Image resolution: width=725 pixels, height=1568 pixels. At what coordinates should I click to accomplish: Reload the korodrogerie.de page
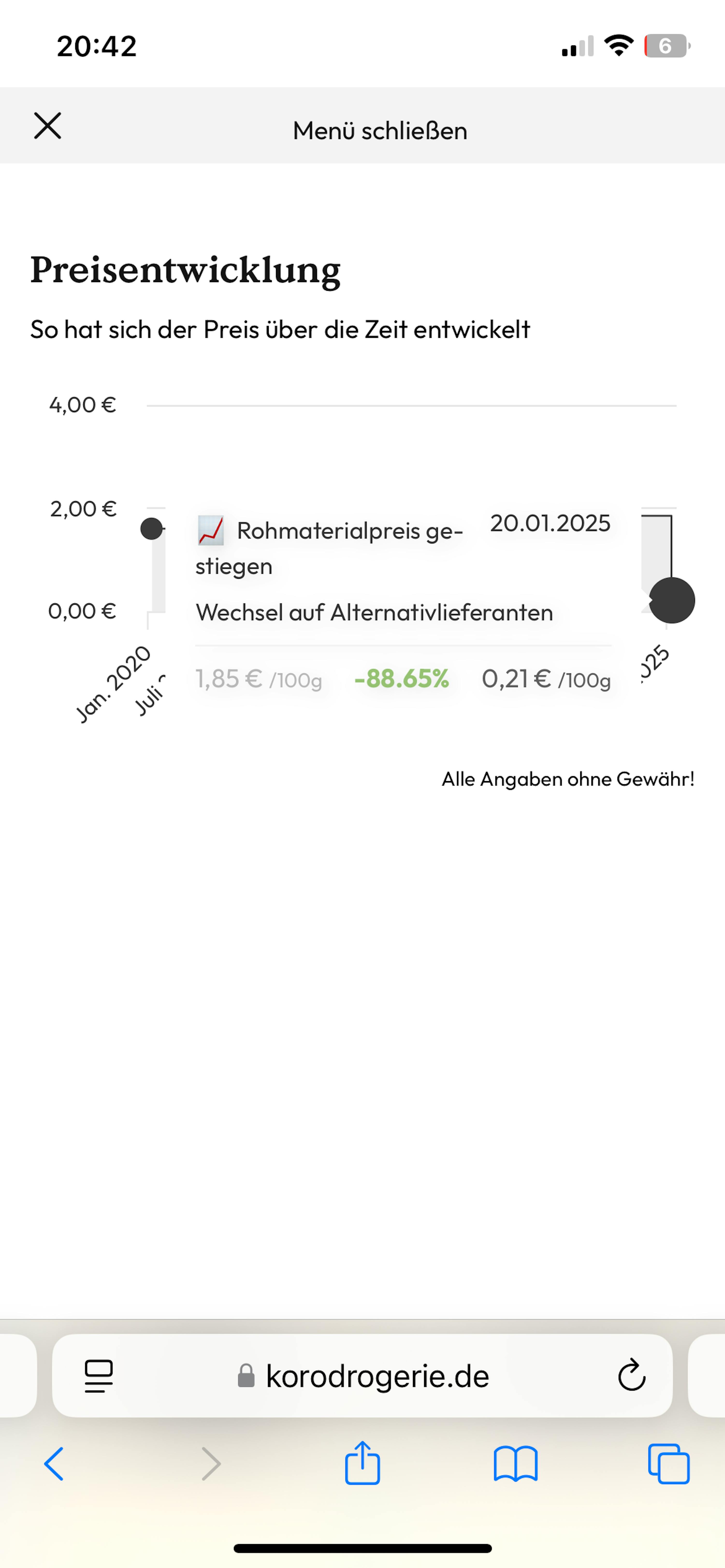tap(631, 1376)
